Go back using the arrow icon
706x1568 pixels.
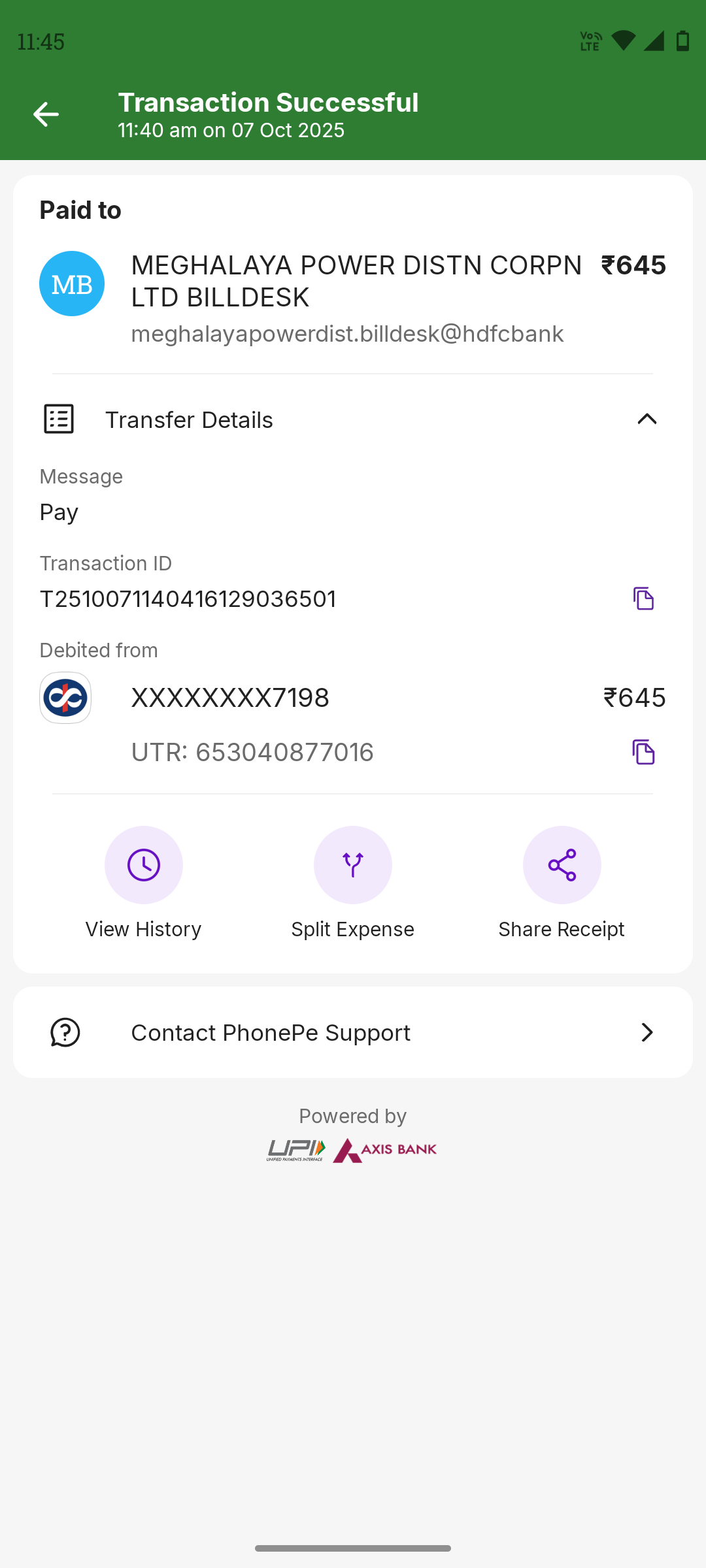(x=46, y=114)
